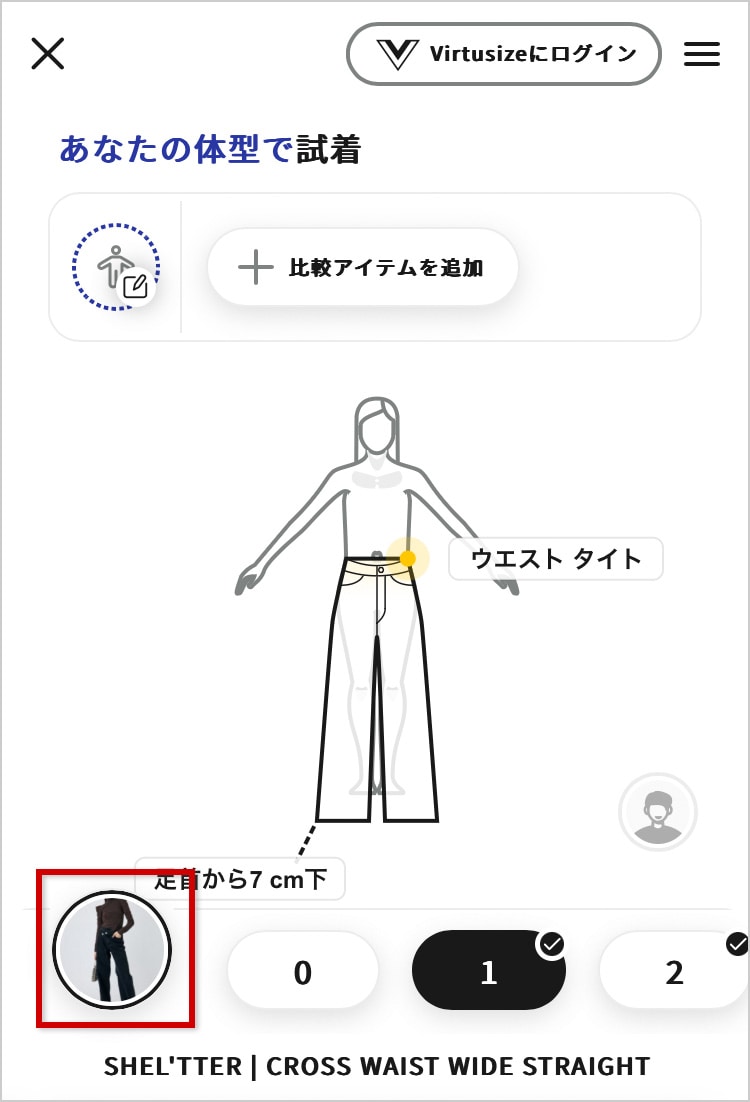Open the face avatar icon near the silhouette
Image resolution: width=750 pixels, height=1102 pixels.
pyautogui.click(x=658, y=813)
